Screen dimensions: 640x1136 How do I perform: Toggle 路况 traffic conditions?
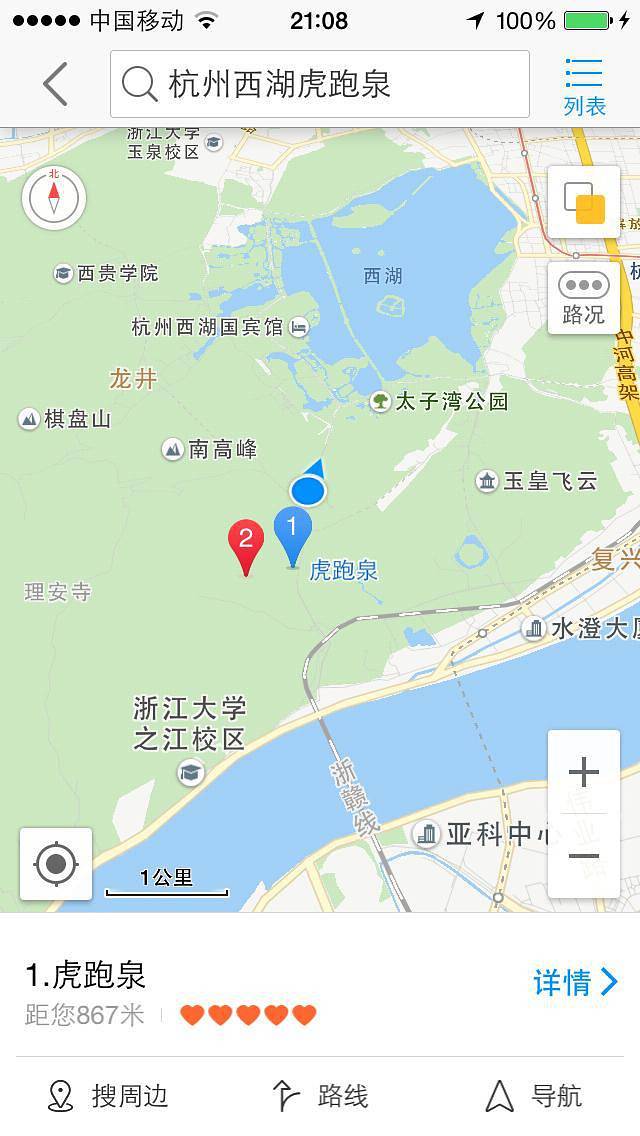click(x=584, y=298)
